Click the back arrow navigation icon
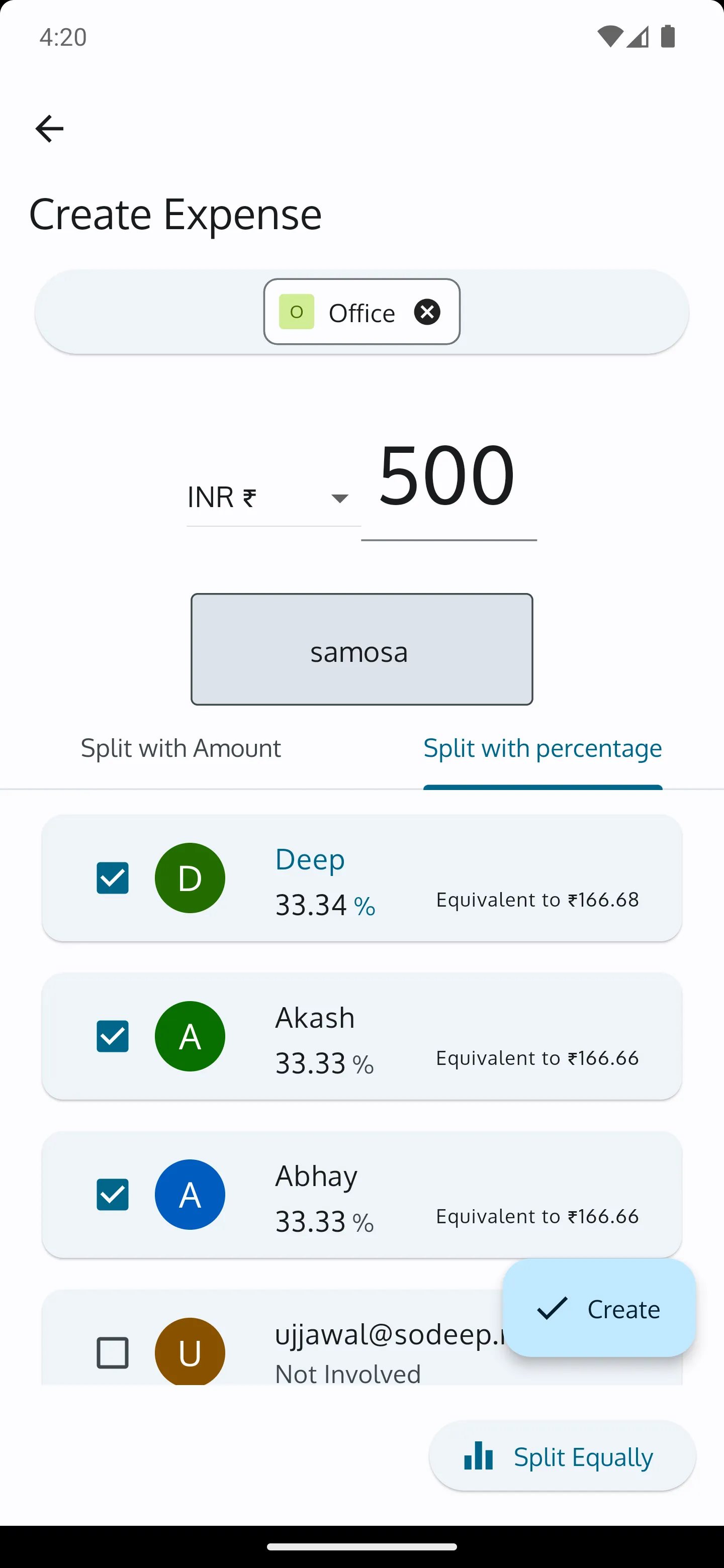 click(x=49, y=128)
